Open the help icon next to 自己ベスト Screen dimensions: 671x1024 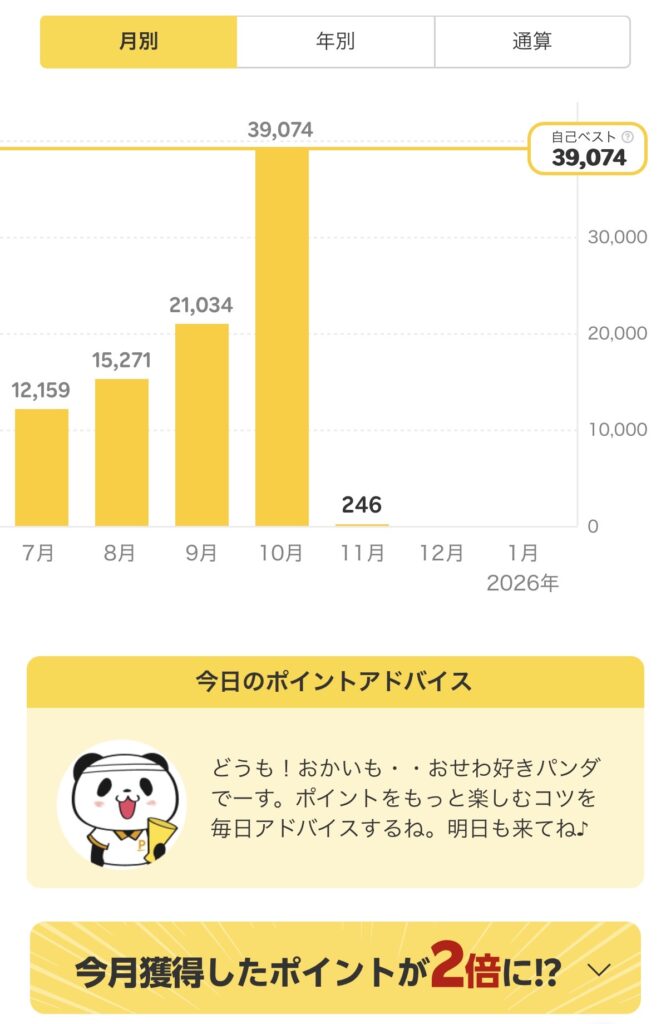coord(627,137)
